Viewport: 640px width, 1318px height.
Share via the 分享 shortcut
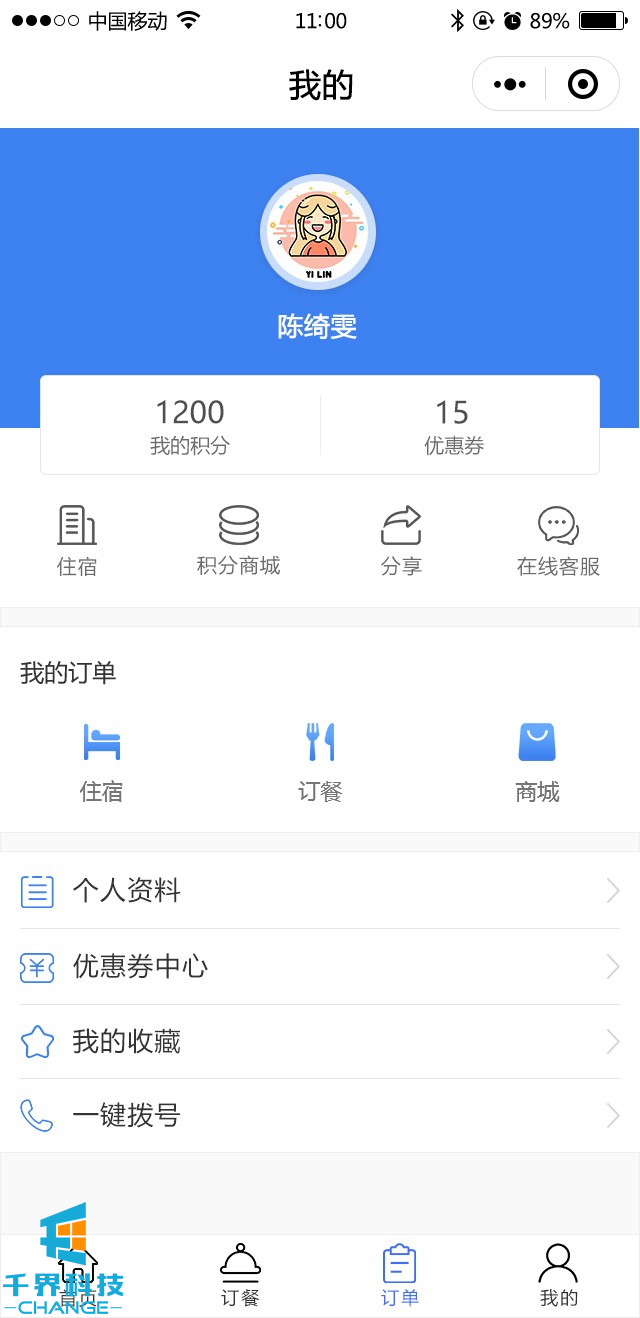click(x=401, y=541)
